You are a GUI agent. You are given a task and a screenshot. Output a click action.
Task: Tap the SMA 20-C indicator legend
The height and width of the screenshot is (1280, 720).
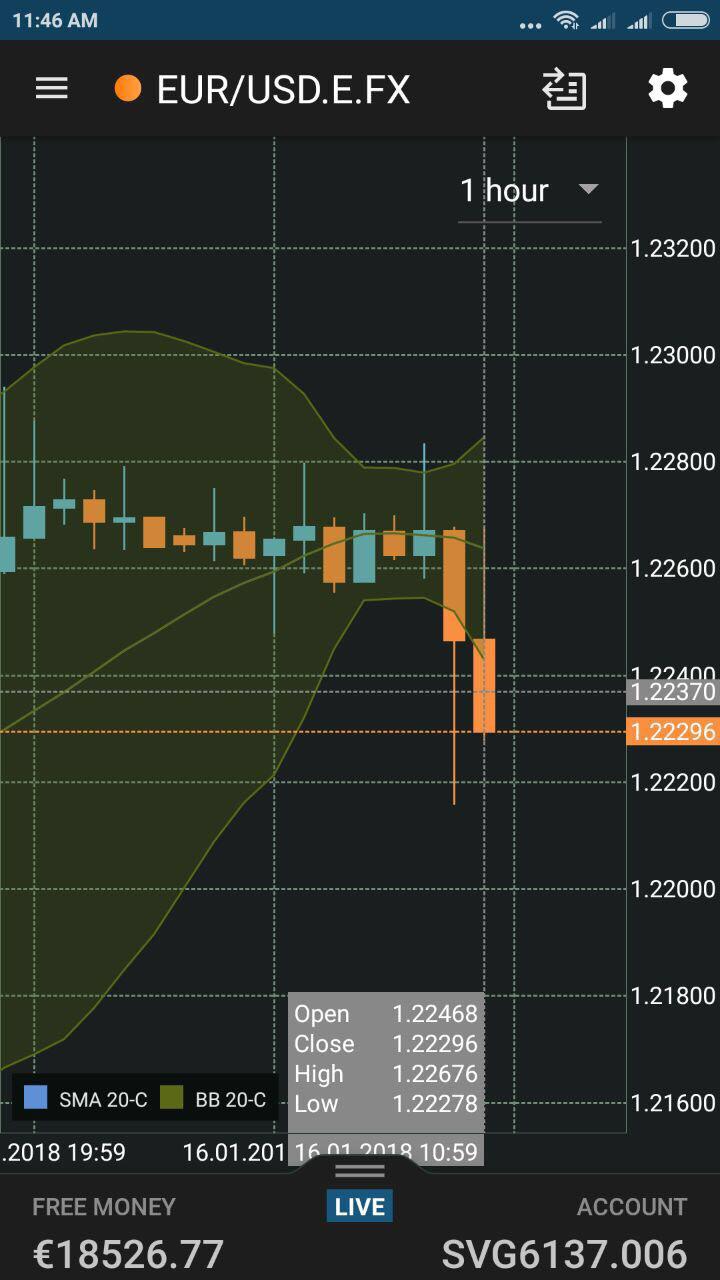[x=86, y=1099]
